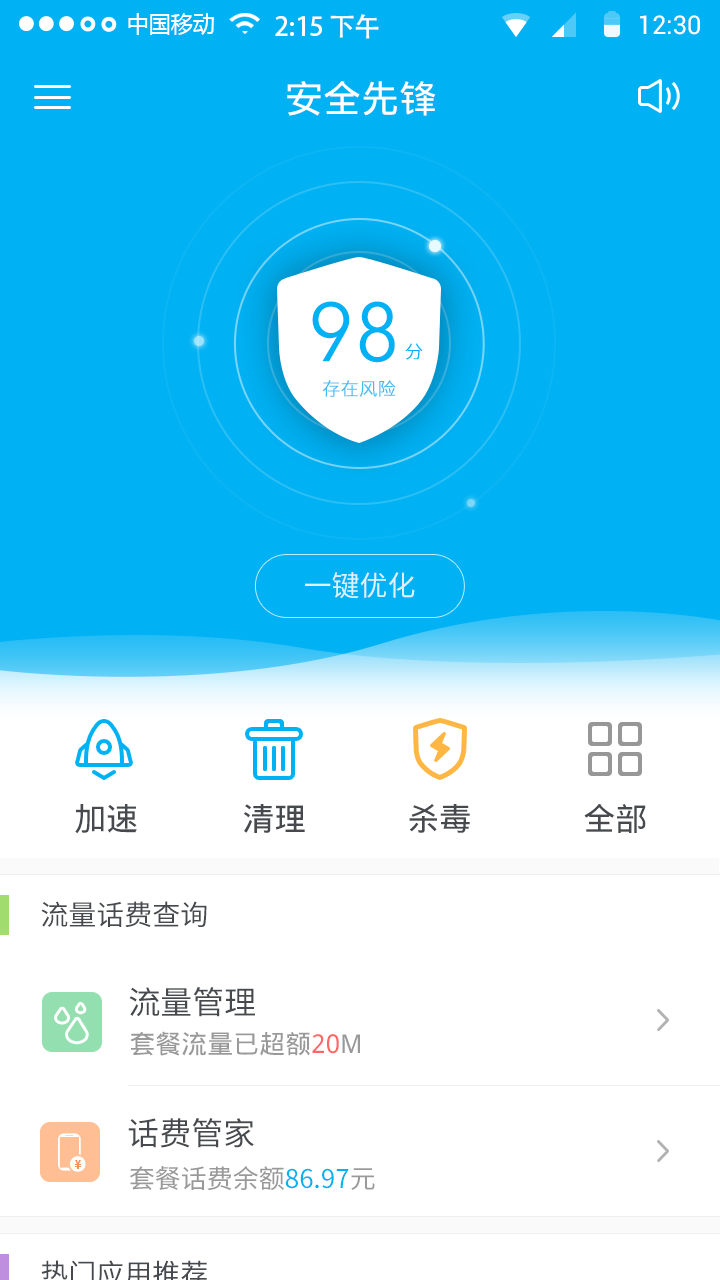This screenshot has height=1280, width=720.
Task: Launch 杀毒 antivirus scan
Action: 440,776
